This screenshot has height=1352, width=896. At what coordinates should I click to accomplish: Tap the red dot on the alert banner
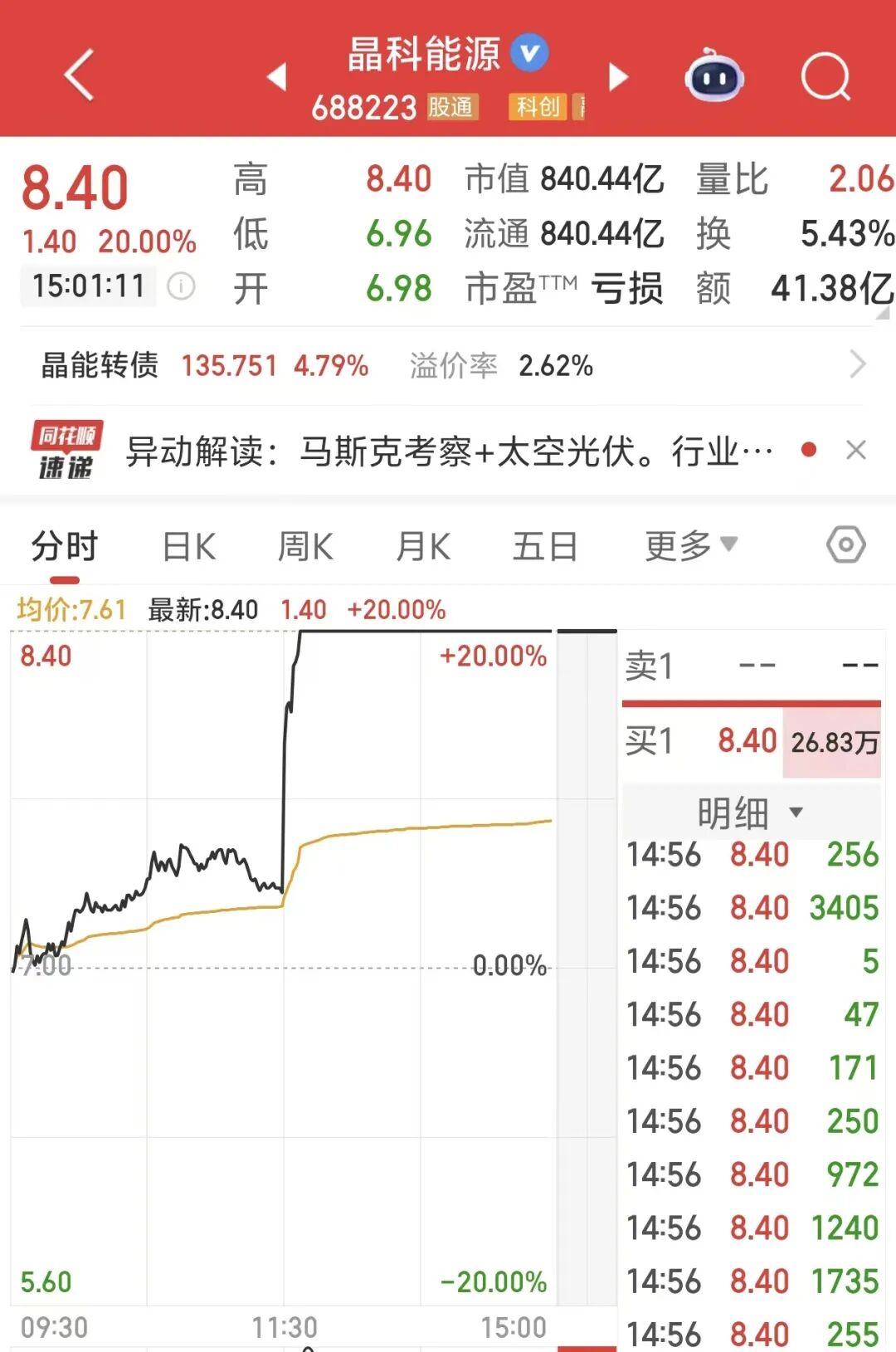pyautogui.click(x=806, y=449)
